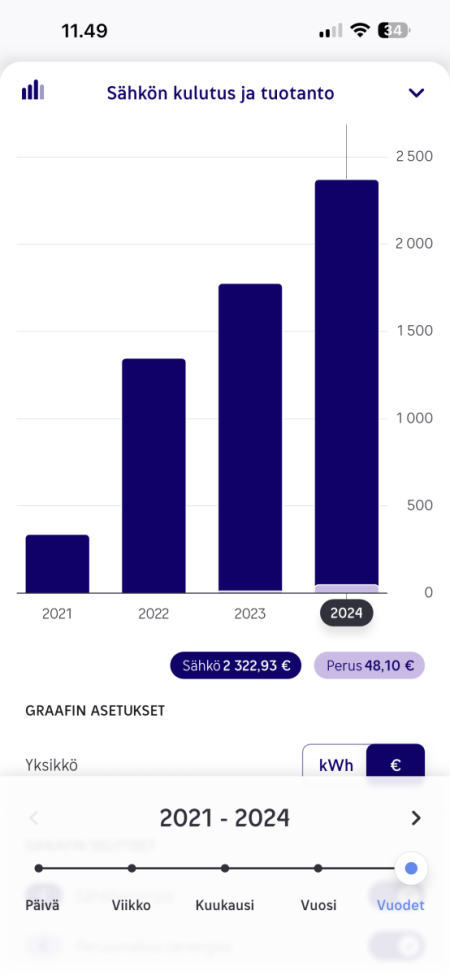This screenshot has width=450, height=975.
Task: Tap the bar chart icon in header
Action: click(33, 90)
